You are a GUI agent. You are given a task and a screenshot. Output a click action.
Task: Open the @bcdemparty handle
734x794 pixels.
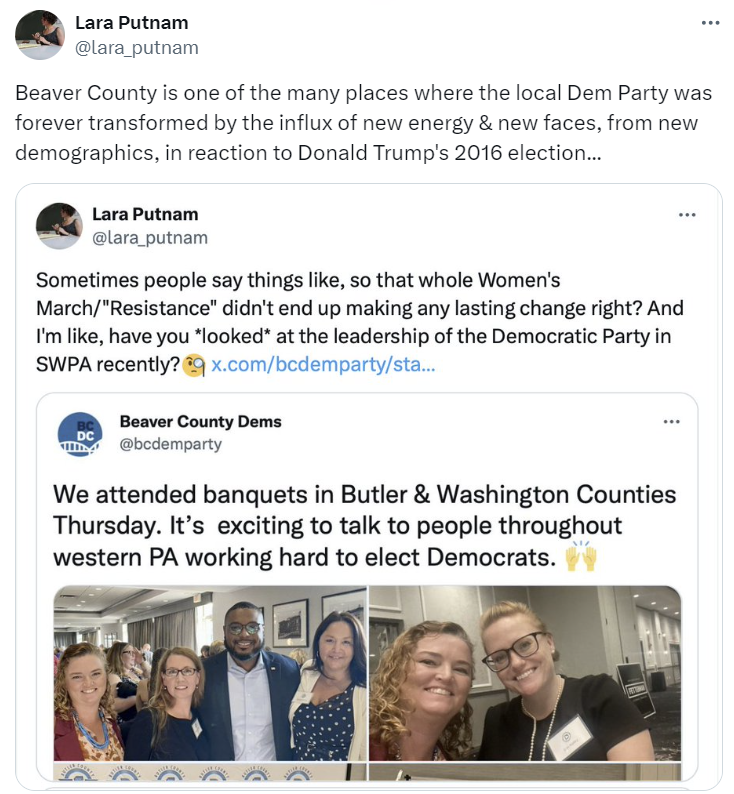pyautogui.click(x=170, y=444)
